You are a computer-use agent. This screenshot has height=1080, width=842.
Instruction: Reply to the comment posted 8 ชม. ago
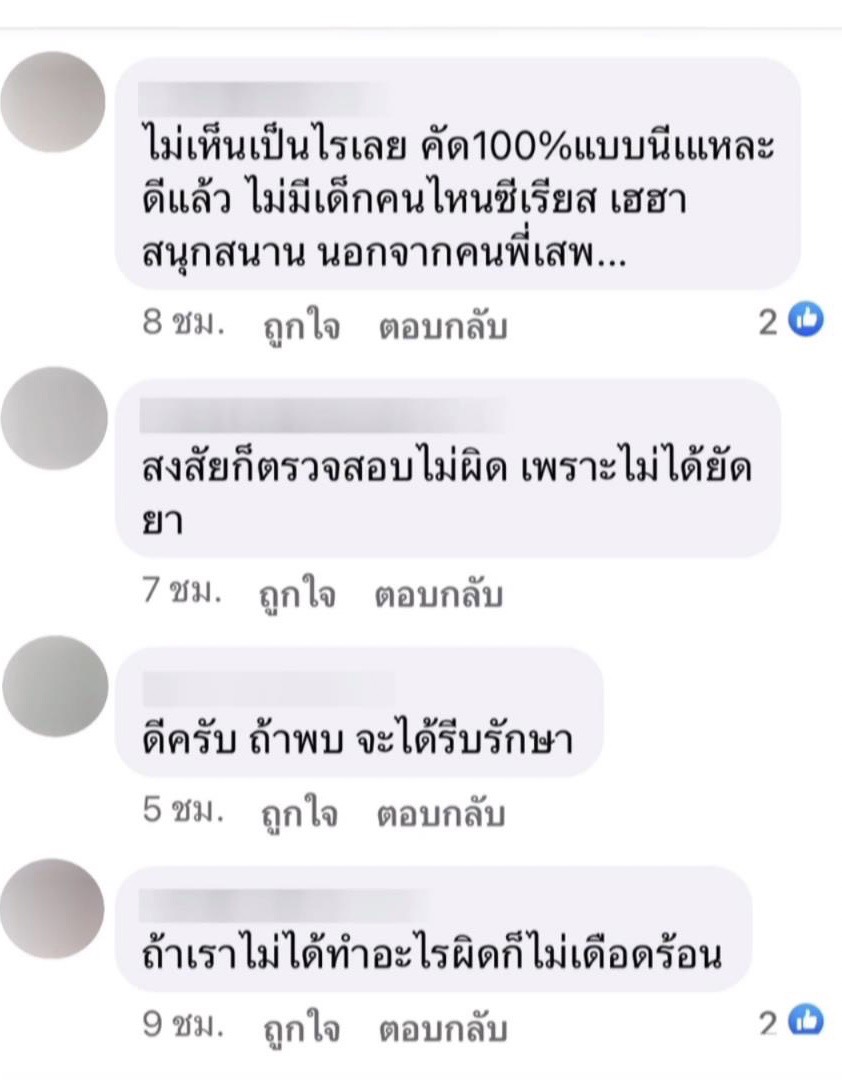[442, 327]
